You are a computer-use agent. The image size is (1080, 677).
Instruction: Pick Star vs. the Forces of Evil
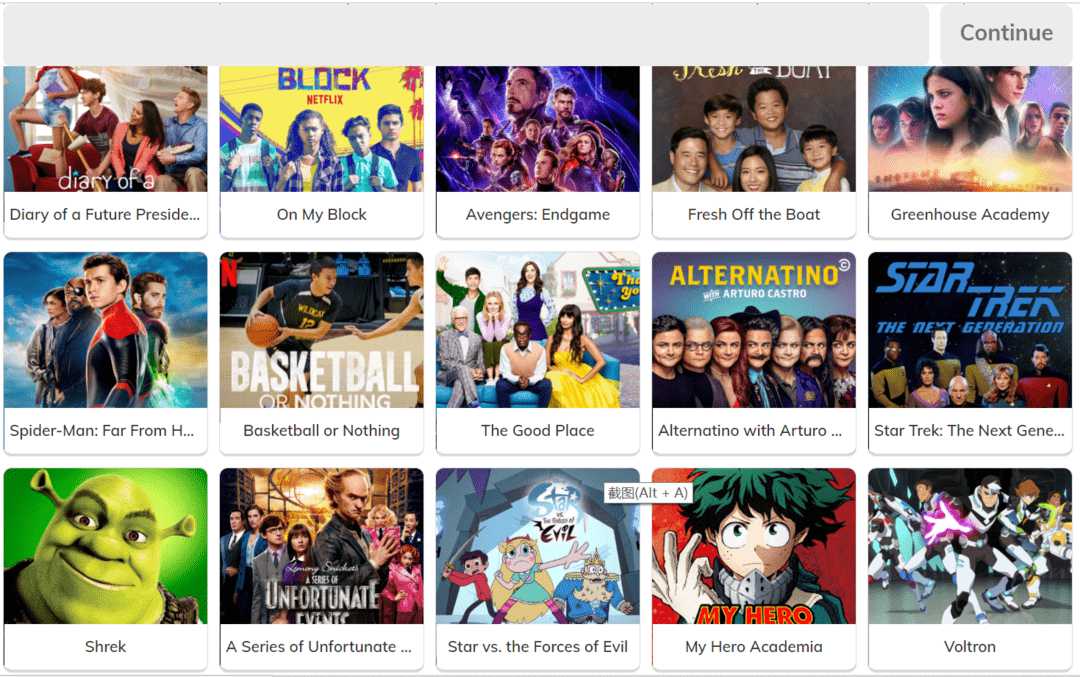[537, 568]
